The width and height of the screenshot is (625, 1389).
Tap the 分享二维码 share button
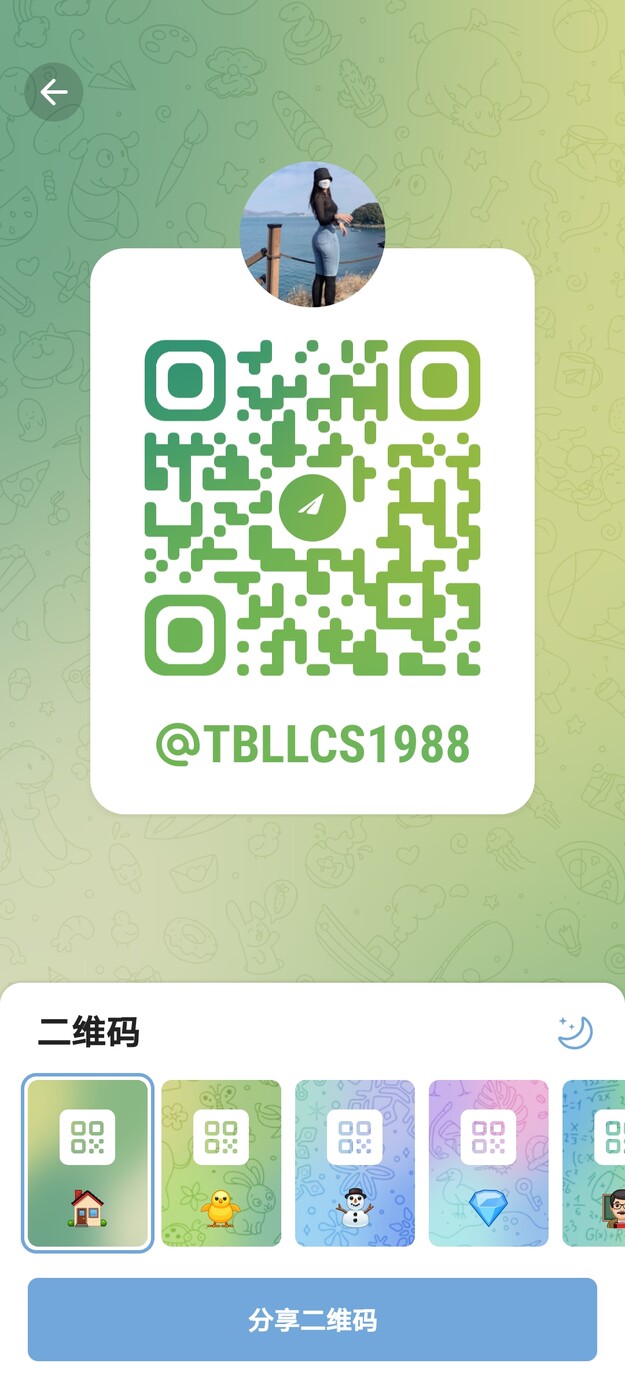pyautogui.click(x=312, y=1320)
